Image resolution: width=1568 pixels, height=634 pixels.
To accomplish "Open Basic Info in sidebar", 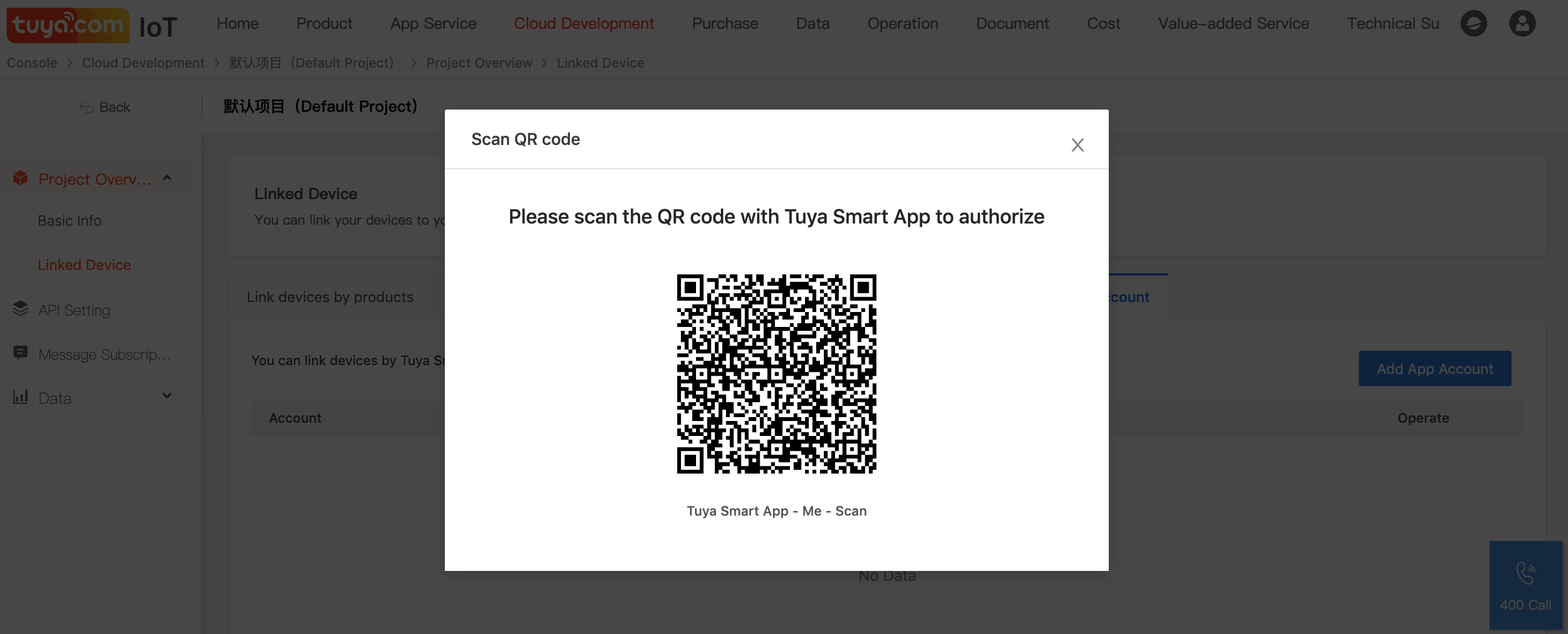I will coord(69,220).
